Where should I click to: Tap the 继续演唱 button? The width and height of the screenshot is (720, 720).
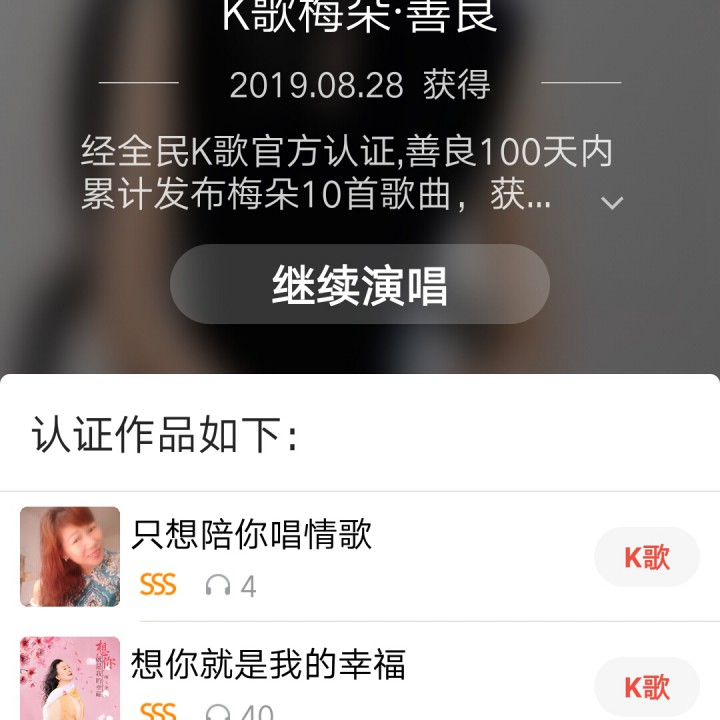pos(360,285)
